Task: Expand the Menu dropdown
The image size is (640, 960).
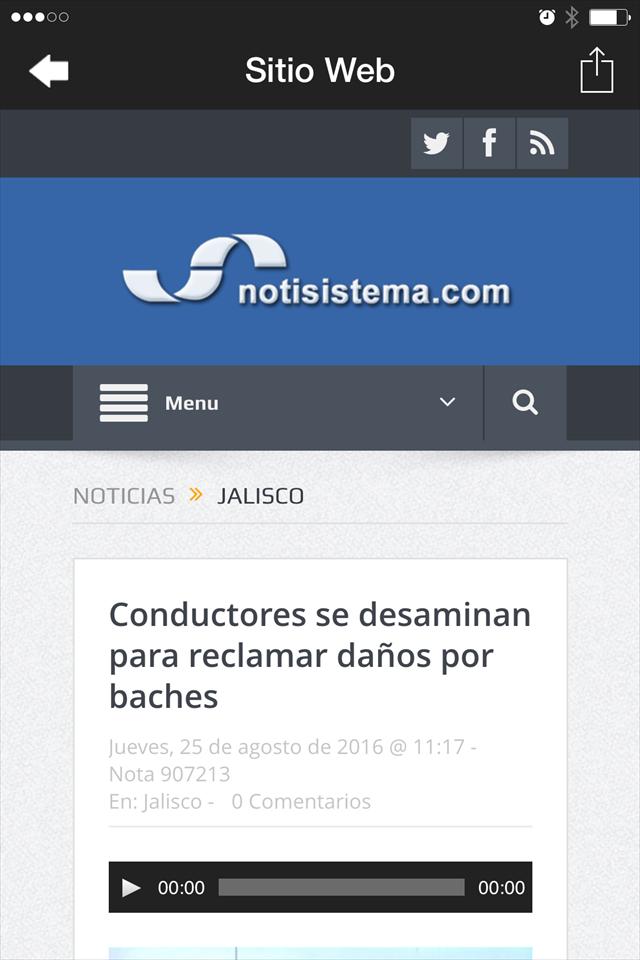Action: (x=277, y=403)
